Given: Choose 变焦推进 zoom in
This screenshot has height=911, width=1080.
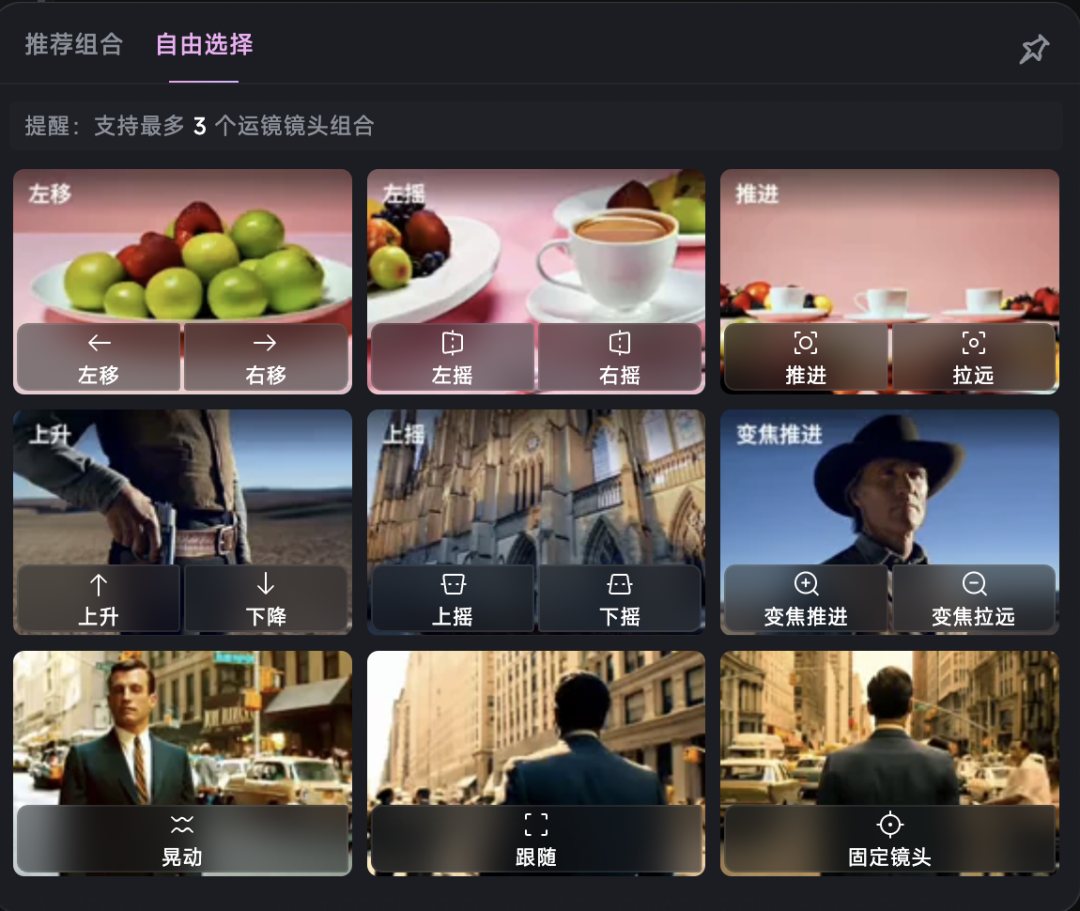Looking at the screenshot, I should [806, 599].
